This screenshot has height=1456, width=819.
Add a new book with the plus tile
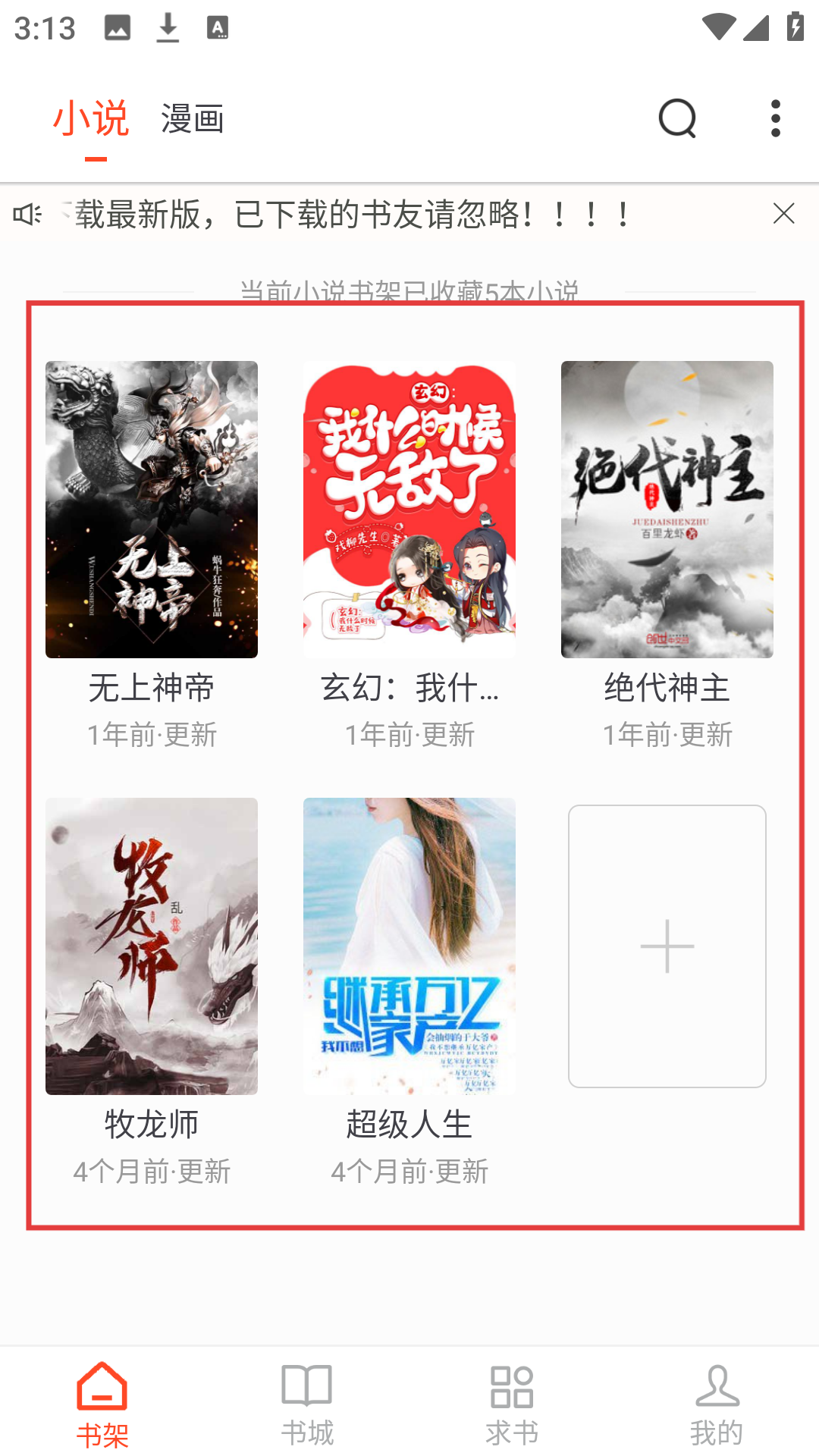667,946
